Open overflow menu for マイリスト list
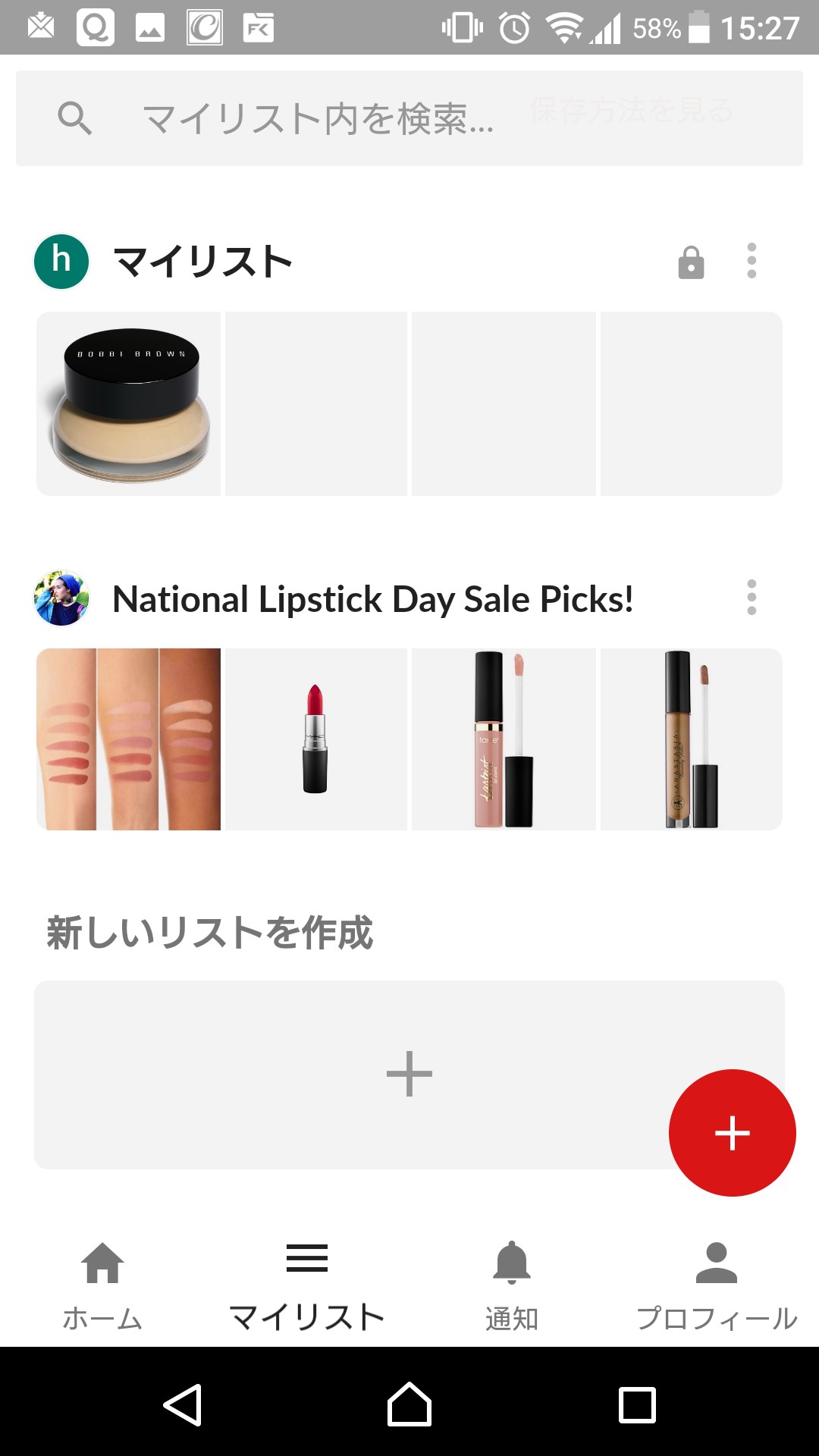Image resolution: width=819 pixels, height=1456 pixels. 752,261
